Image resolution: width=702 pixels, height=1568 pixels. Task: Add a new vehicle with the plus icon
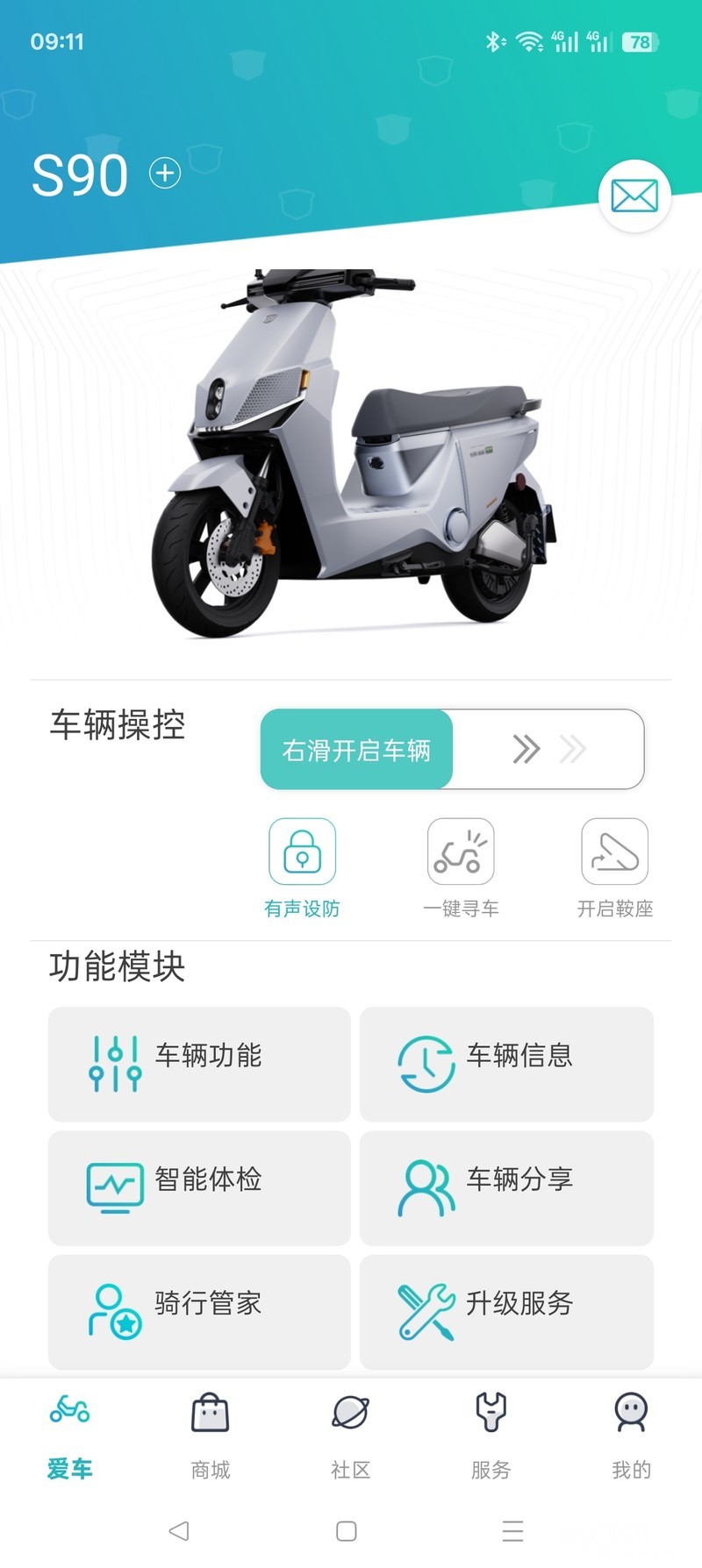click(165, 173)
